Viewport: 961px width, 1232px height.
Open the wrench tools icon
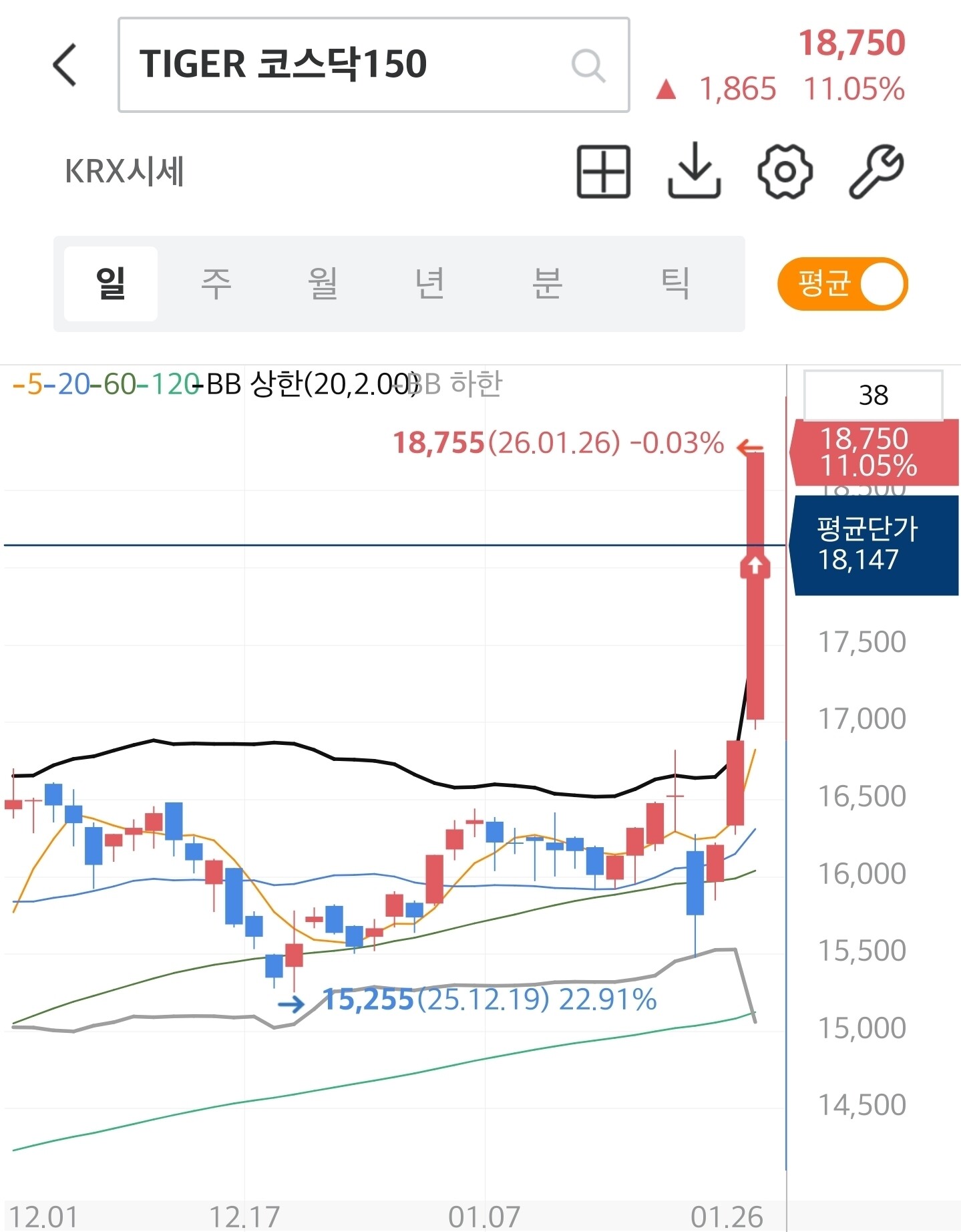click(x=876, y=172)
